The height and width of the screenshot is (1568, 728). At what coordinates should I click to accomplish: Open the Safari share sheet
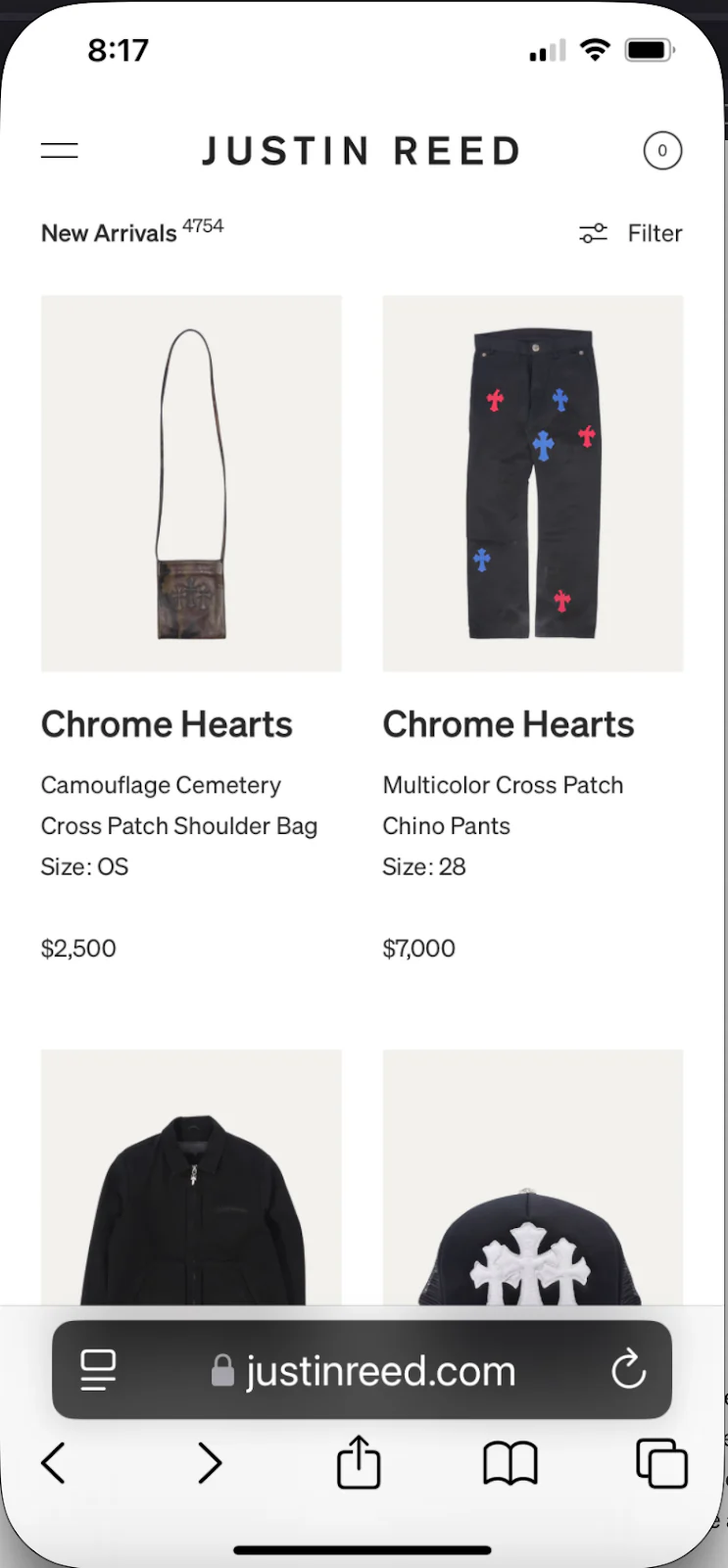358,1461
